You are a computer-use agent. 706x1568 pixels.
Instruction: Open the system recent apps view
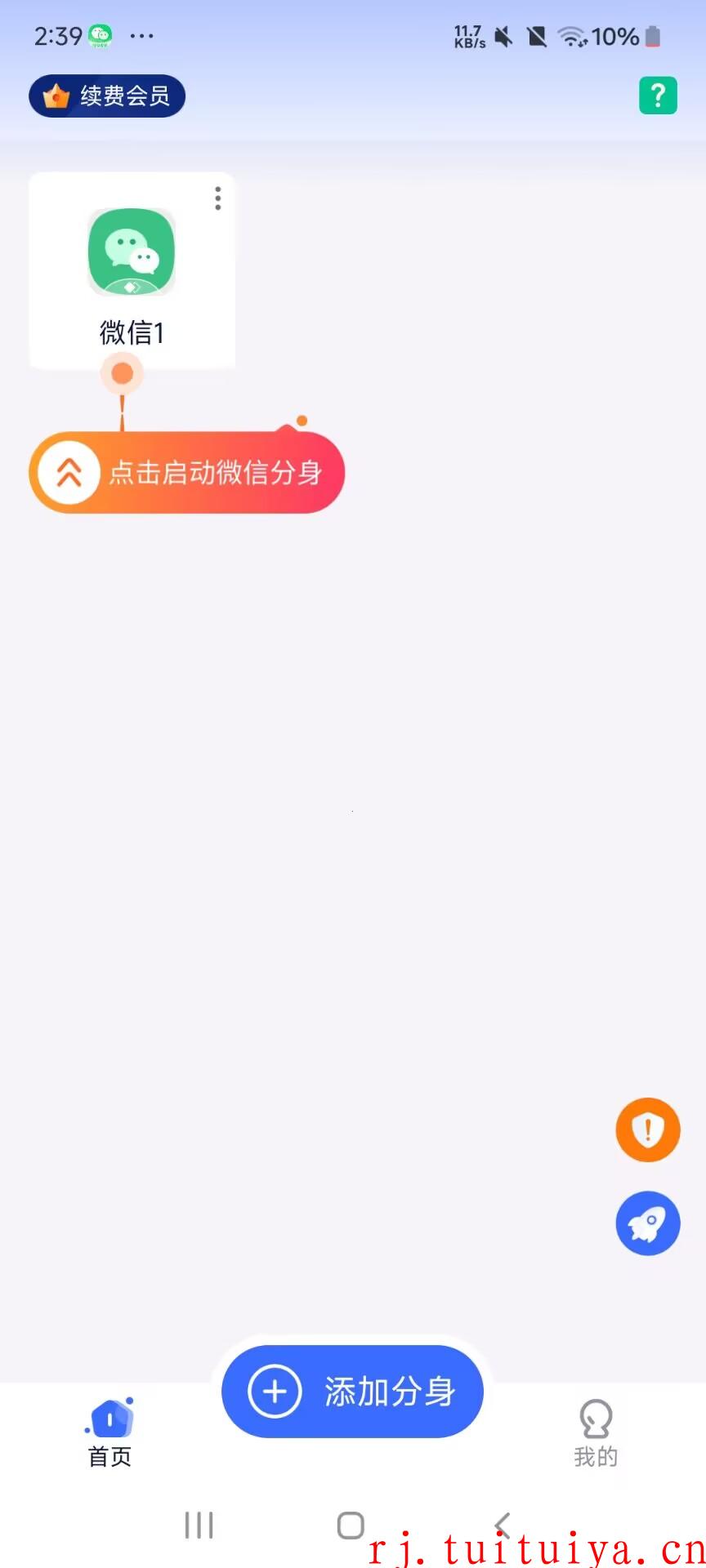click(x=199, y=1525)
